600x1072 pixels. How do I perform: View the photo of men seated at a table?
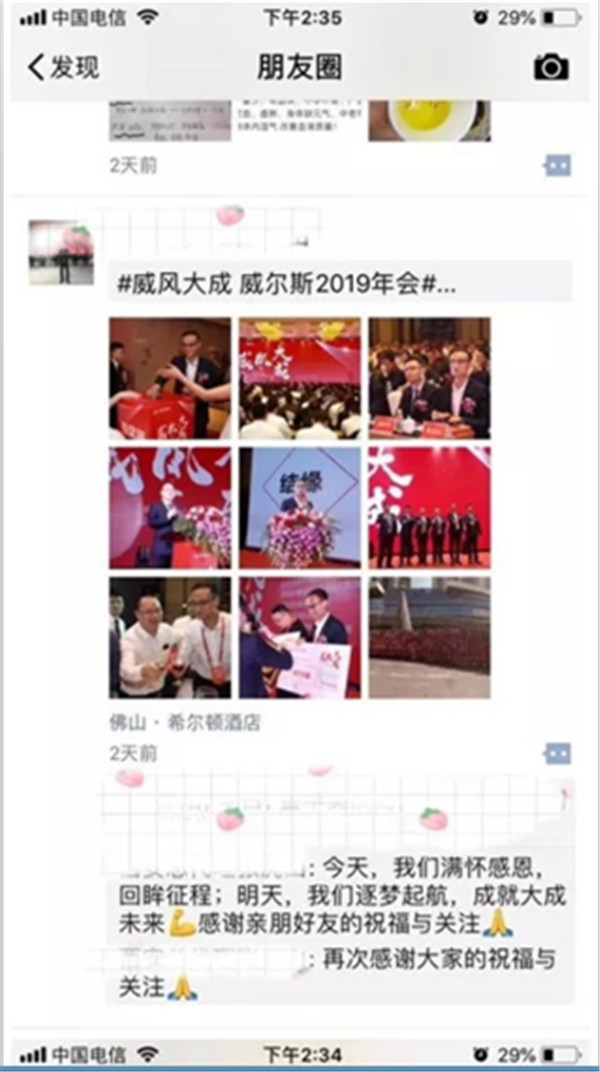[x=429, y=378]
